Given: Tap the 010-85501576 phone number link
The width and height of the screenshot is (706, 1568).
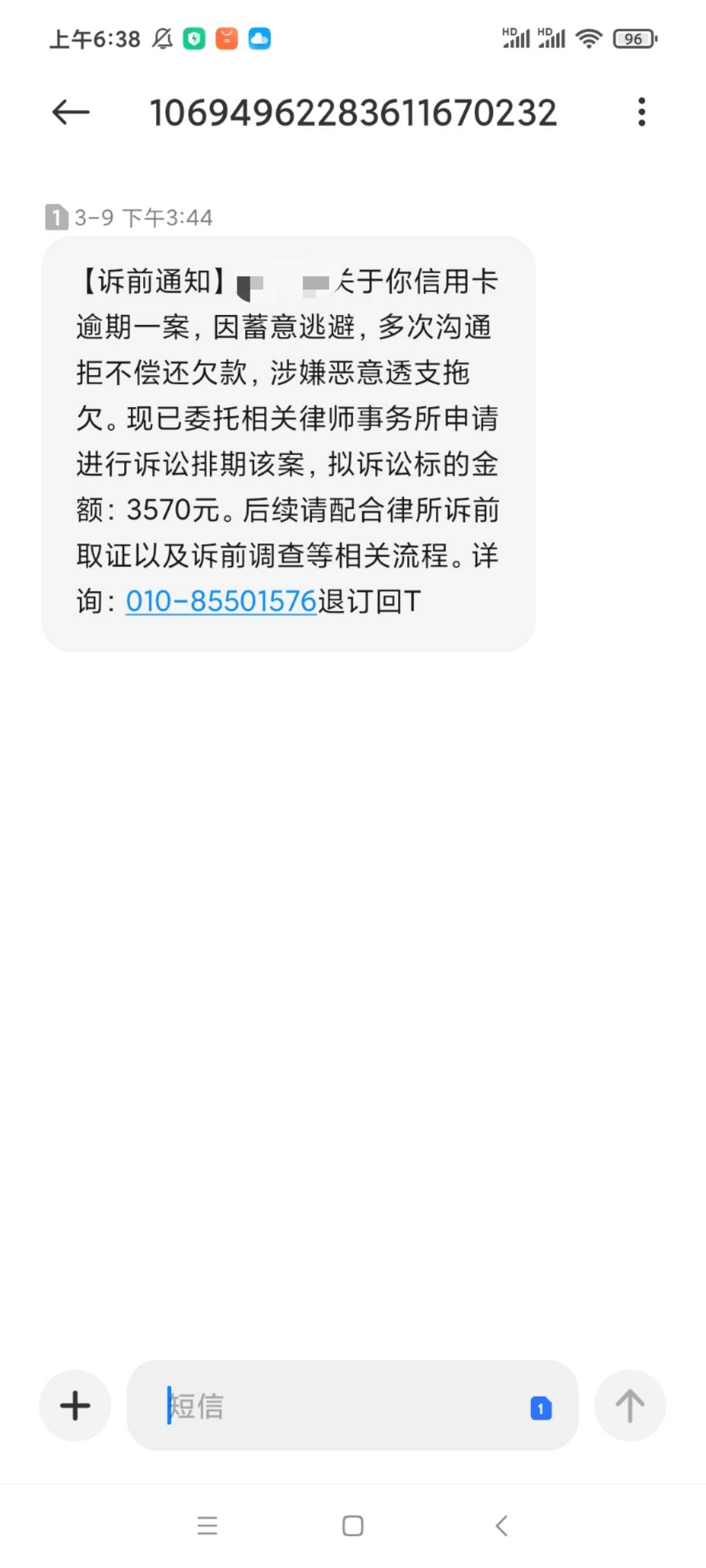Looking at the screenshot, I should click(221, 601).
